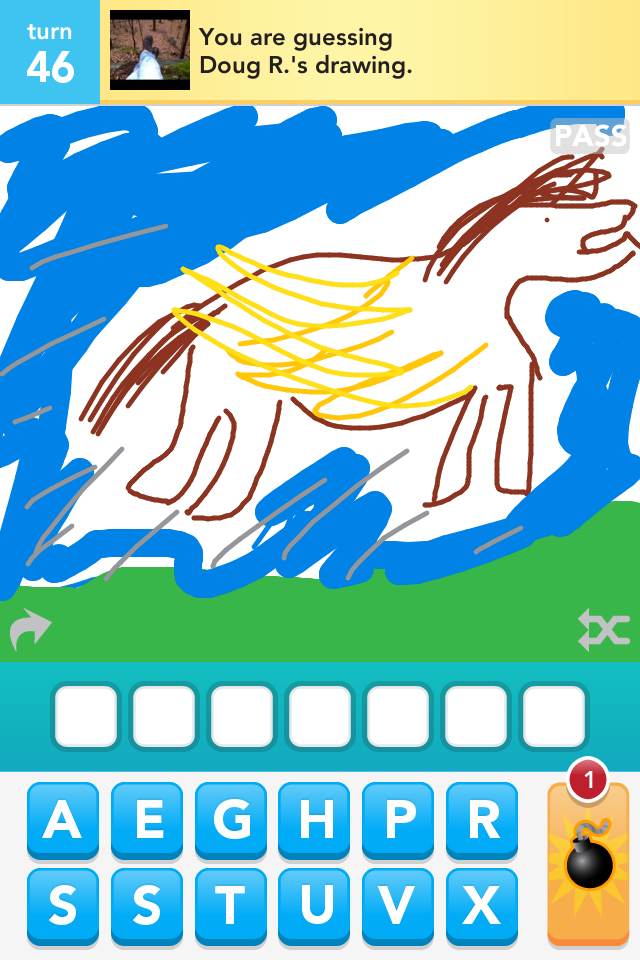Tap letter tile P
Viewport: 640px width, 960px height.
coord(399,820)
